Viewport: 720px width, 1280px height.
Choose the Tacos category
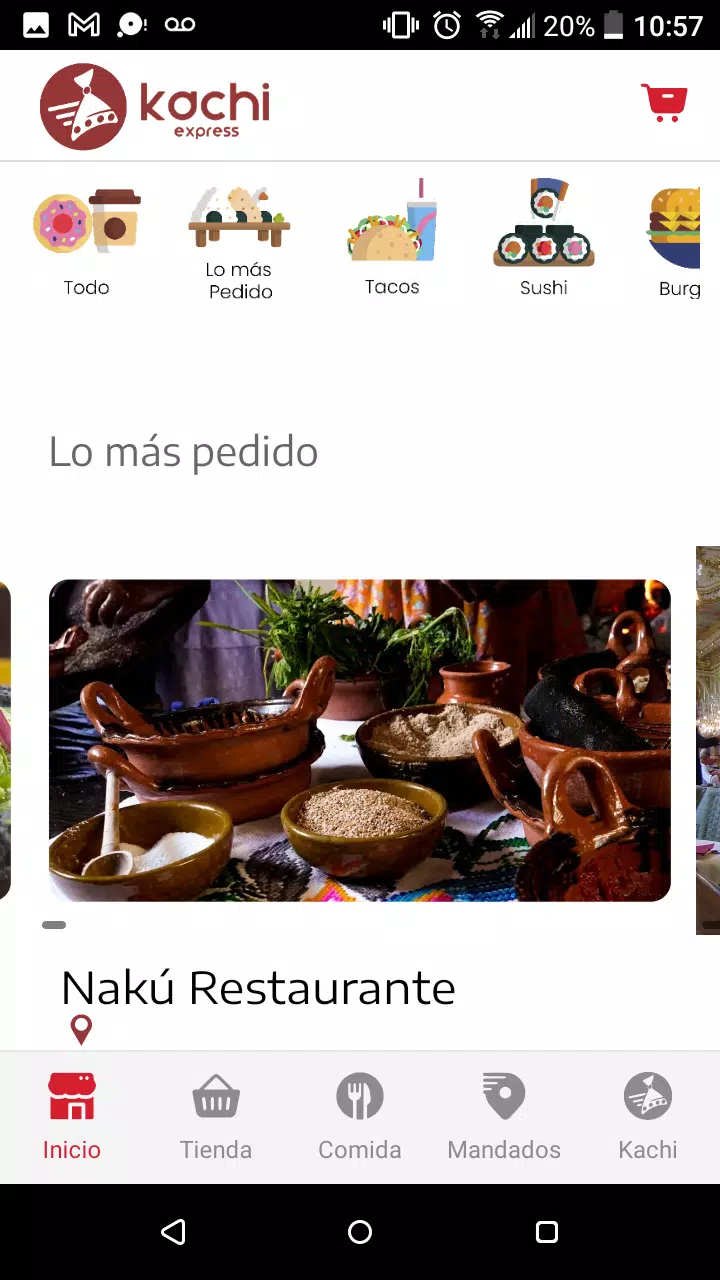(392, 241)
